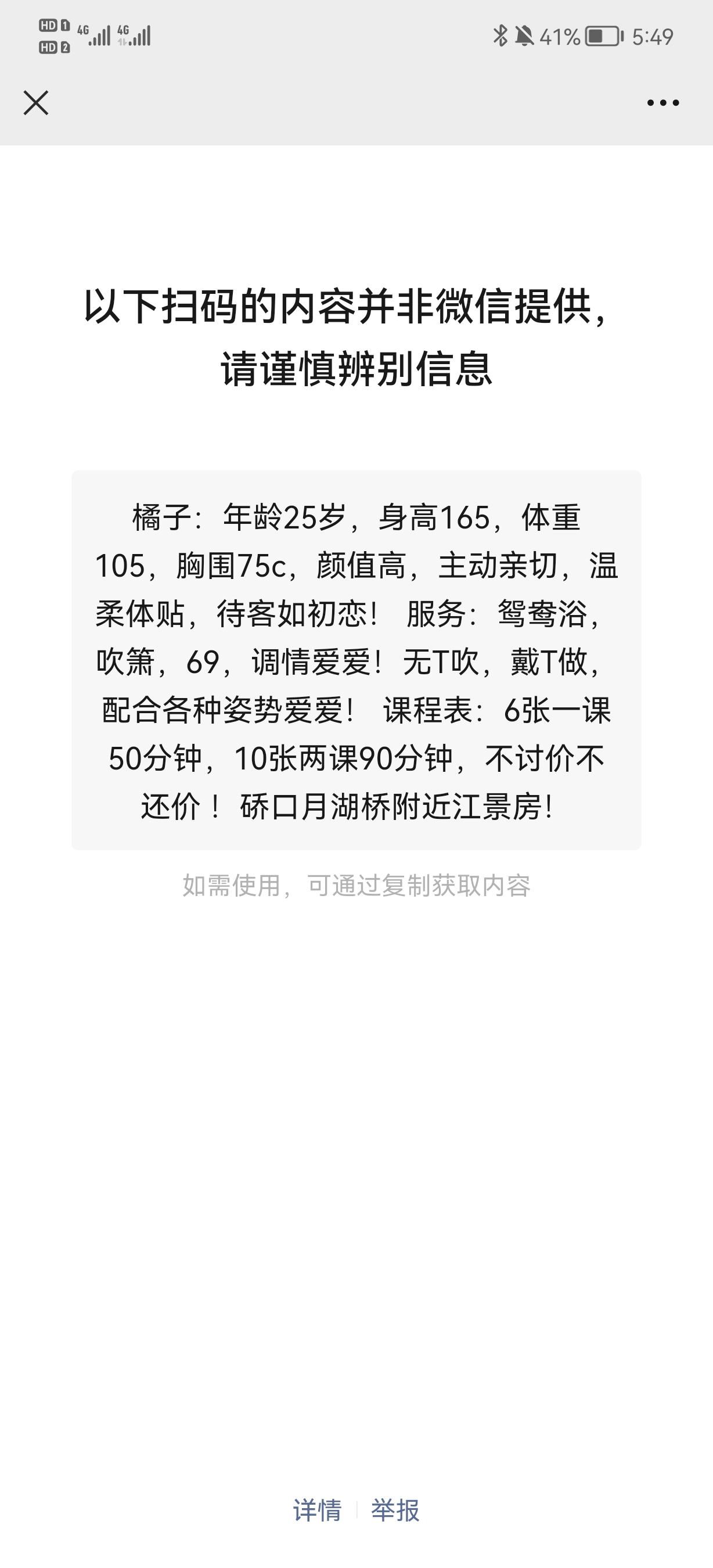The width and height of the screenshot is (713, 1568).
Task: Open the three-dot overflow menu
Action: [662, 103]
